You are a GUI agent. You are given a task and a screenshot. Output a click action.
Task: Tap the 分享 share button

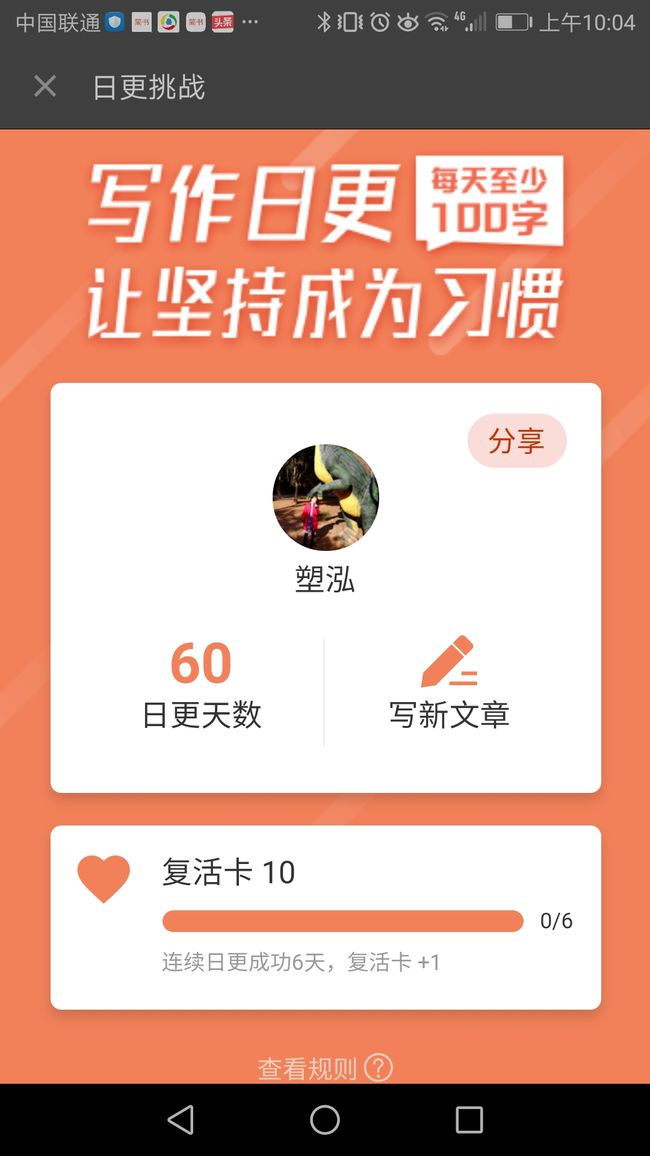click(517, 441)
